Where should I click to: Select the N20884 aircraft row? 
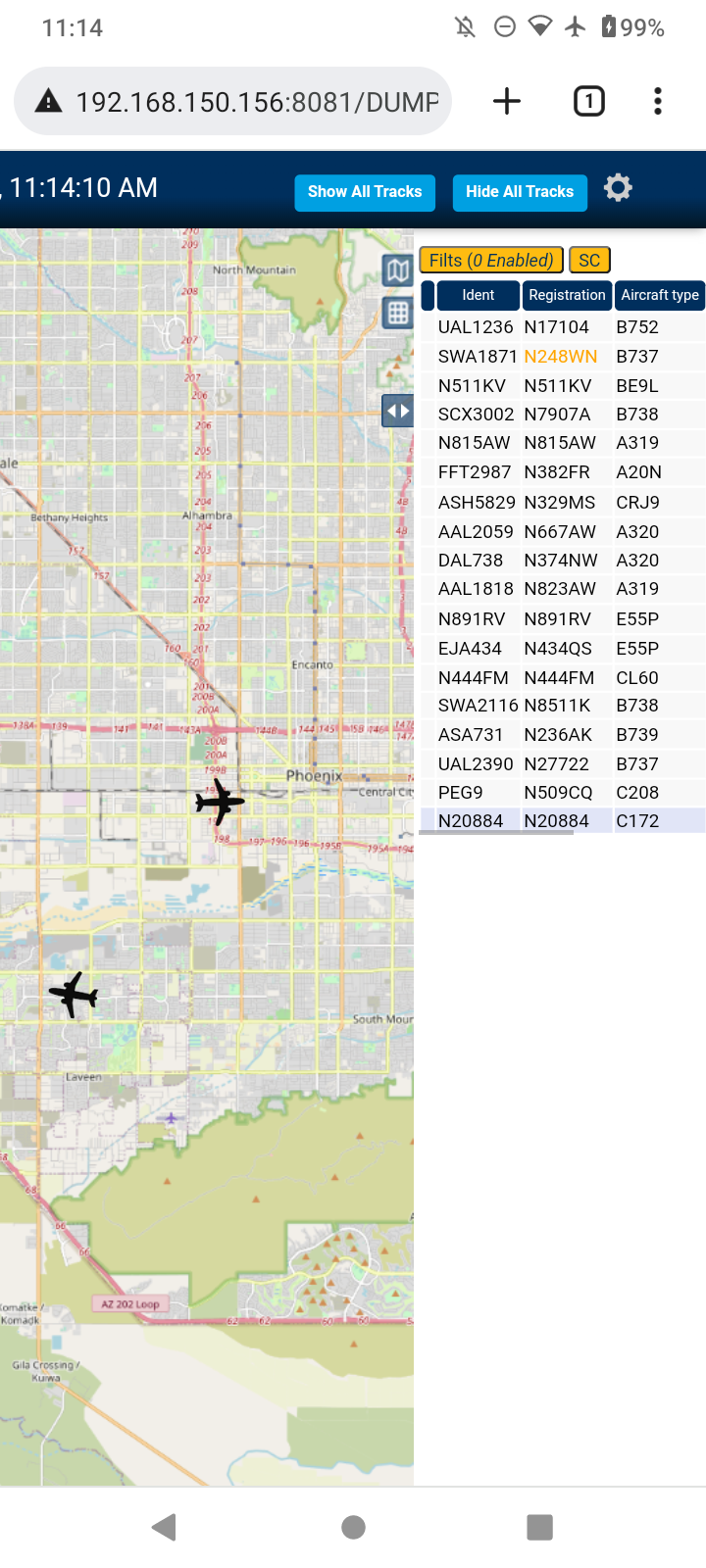[x=563, y=821]
